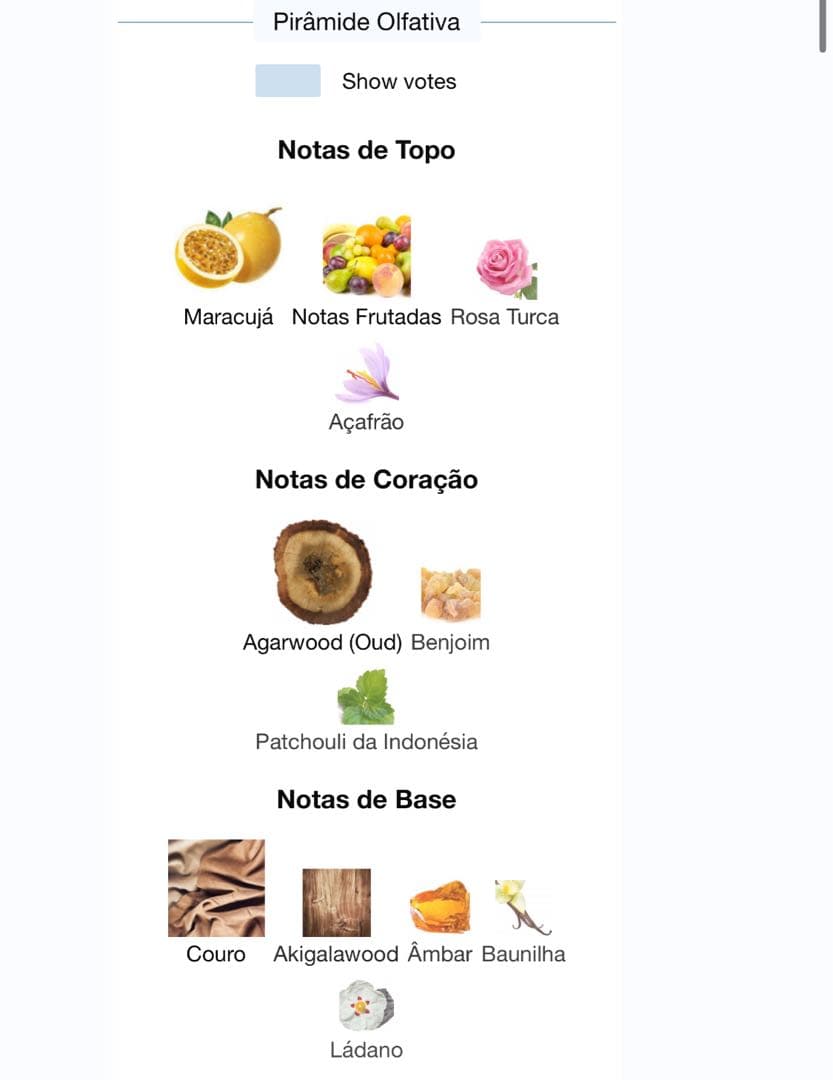View the Açafrão note
The image size is (833, 1080).
[x=367, y=374]
